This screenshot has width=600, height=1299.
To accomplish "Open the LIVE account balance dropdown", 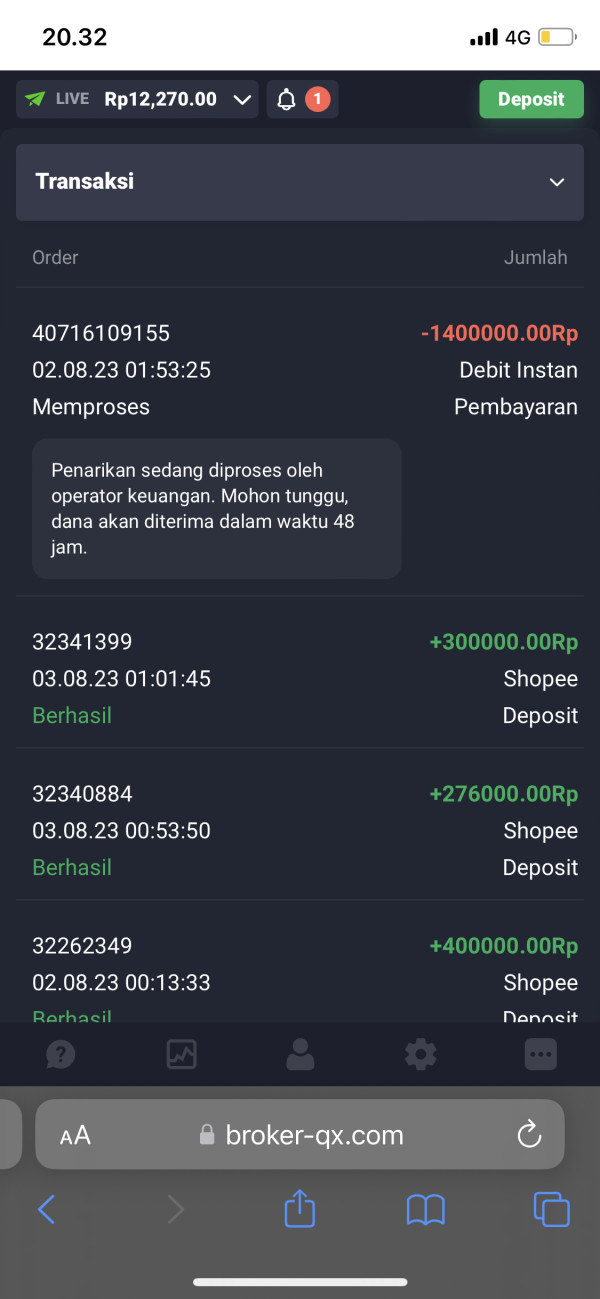I will [x=137, y=99].
